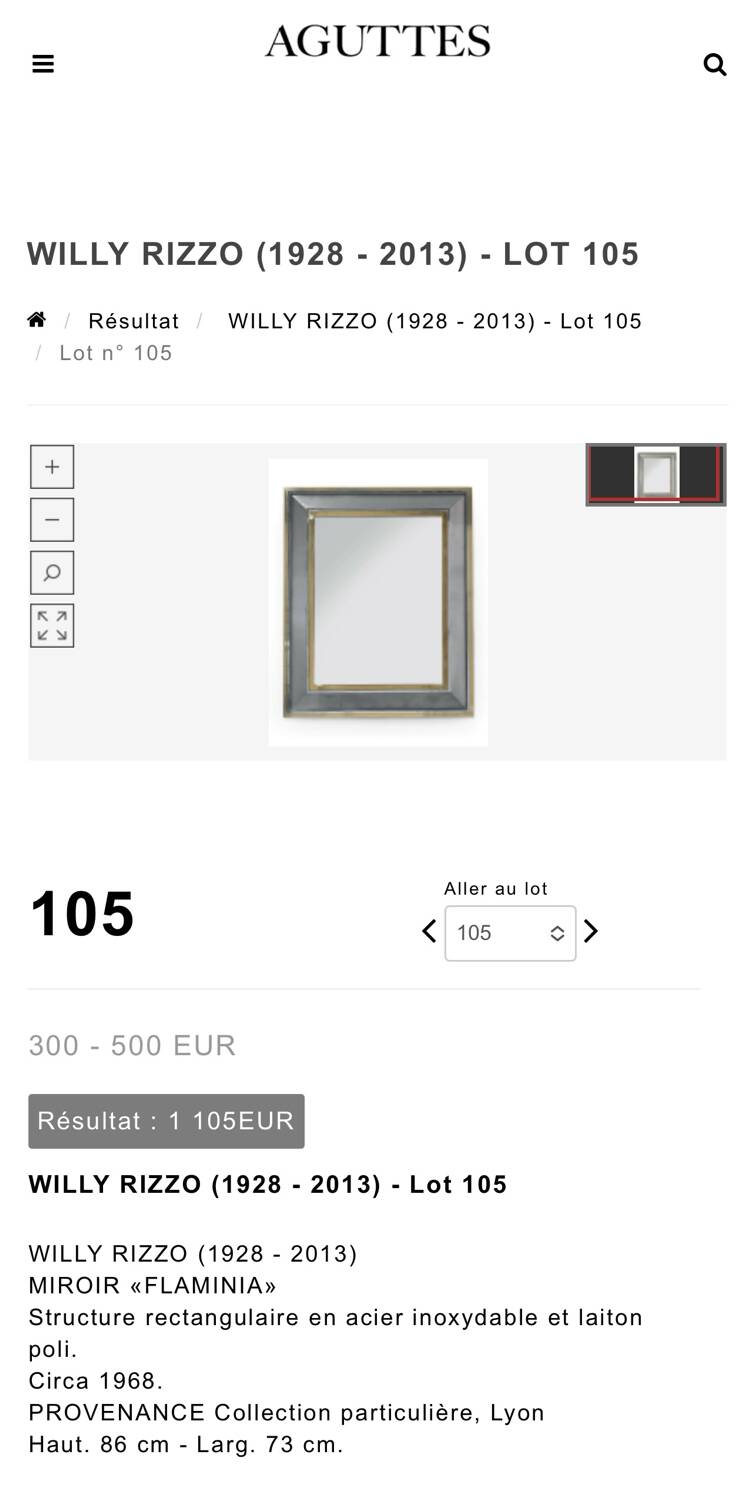
Task: Go to the previous lot
Action: [429, 932]
